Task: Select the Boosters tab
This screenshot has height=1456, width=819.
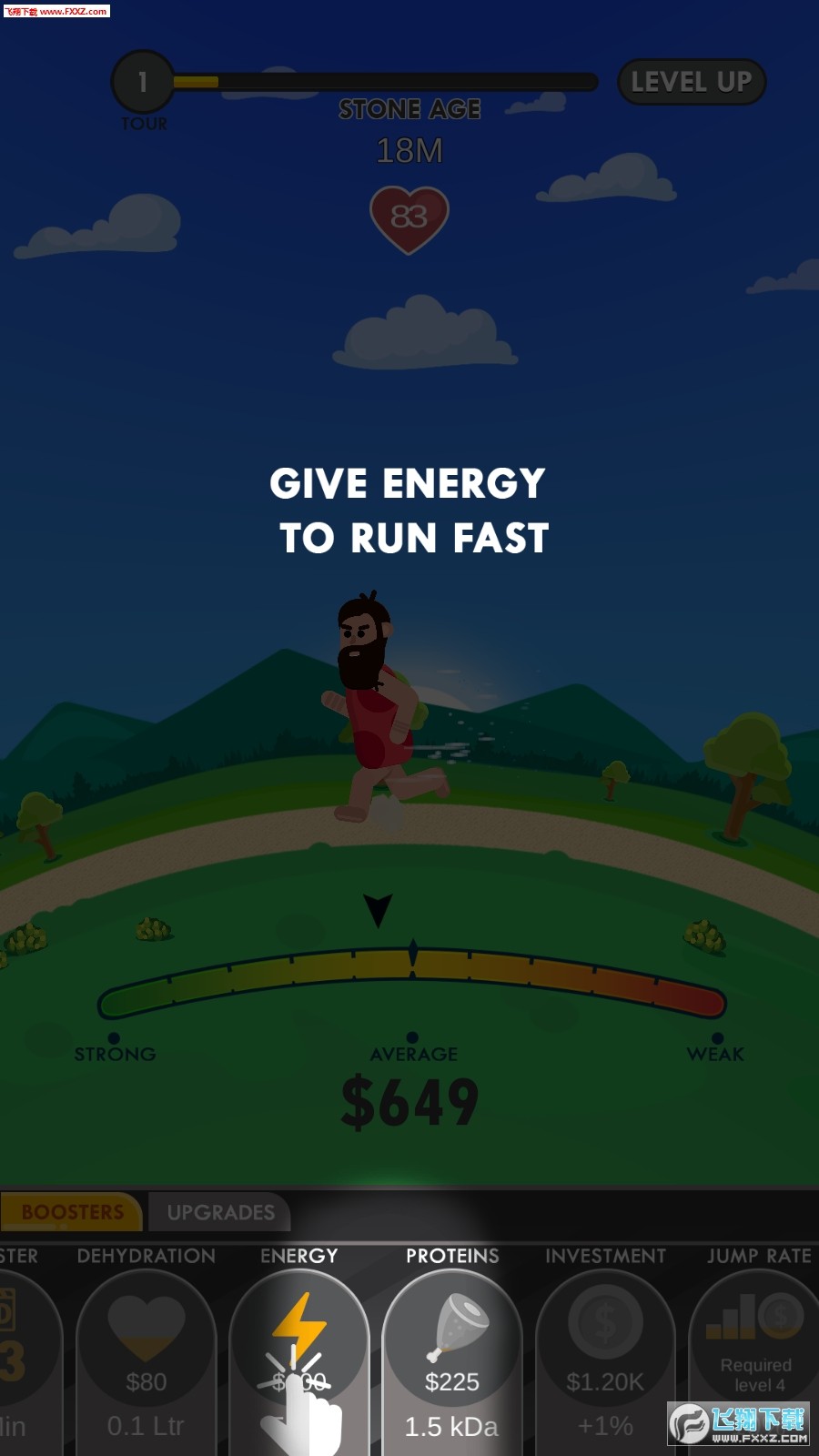Action: click(72, 1212)
